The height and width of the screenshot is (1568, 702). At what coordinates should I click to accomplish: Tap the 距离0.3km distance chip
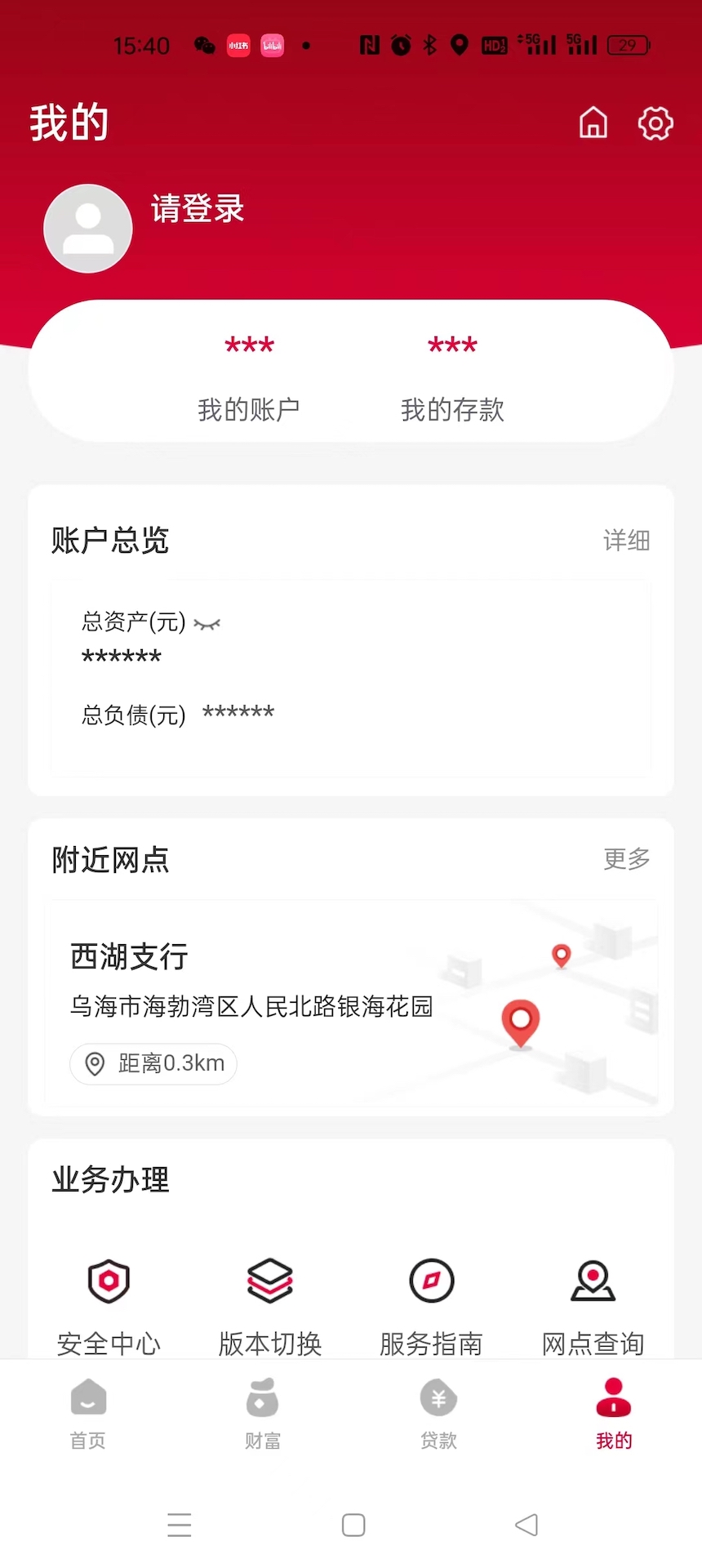pyautogui.click(x=153, y=1063)
